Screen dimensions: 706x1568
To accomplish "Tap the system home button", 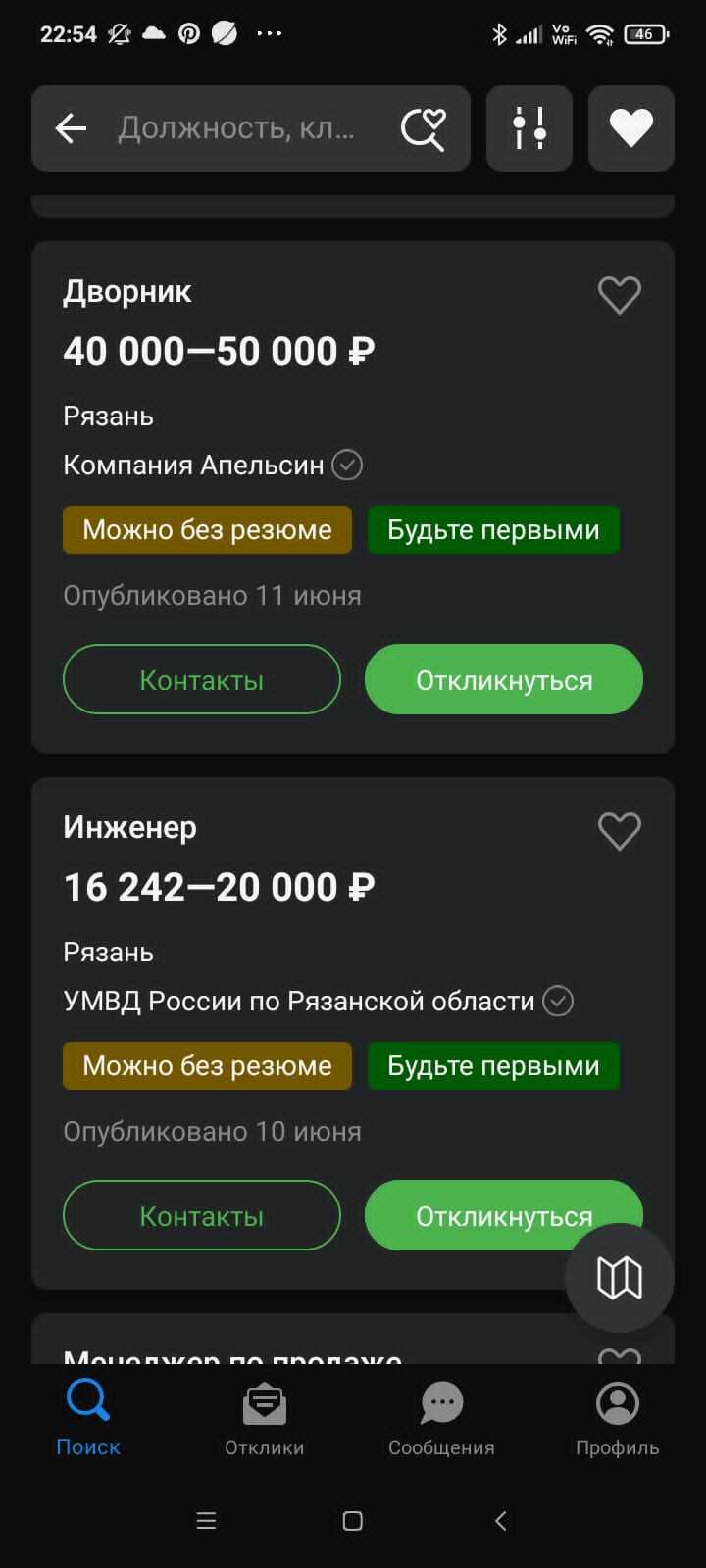I will click(353, 1521).
